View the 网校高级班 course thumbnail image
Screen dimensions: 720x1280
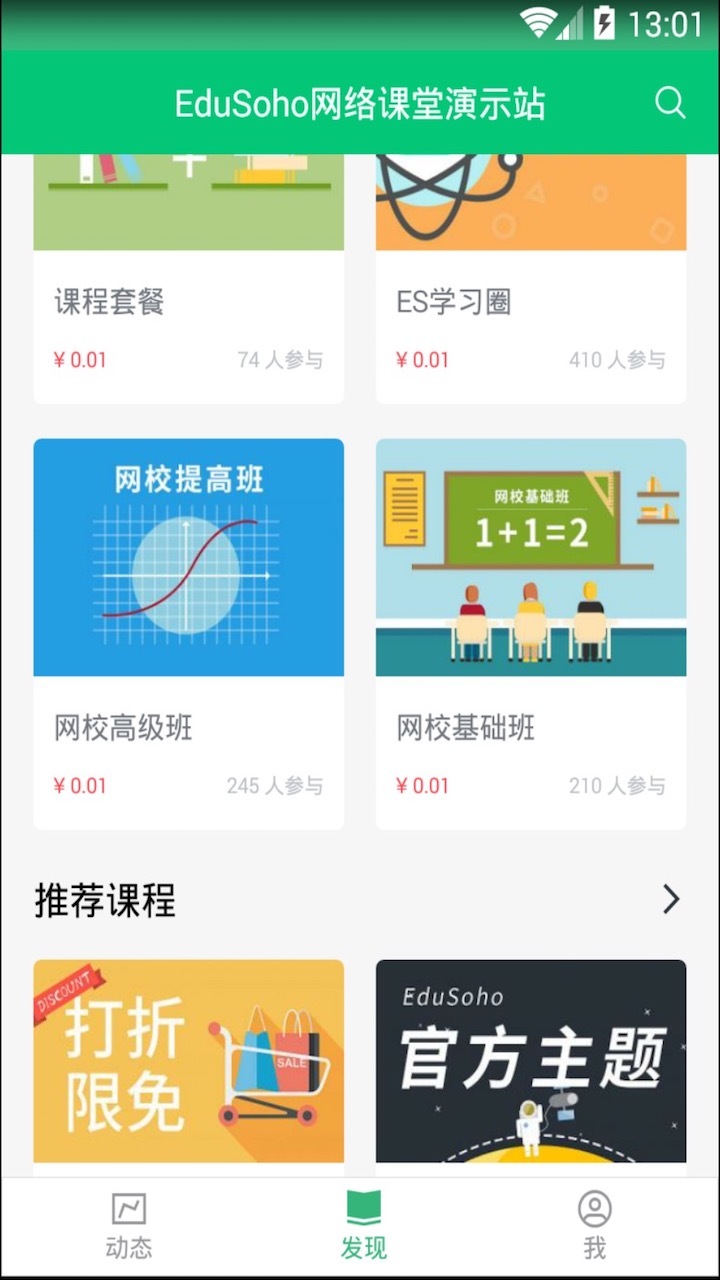click(x=188, y=557)
